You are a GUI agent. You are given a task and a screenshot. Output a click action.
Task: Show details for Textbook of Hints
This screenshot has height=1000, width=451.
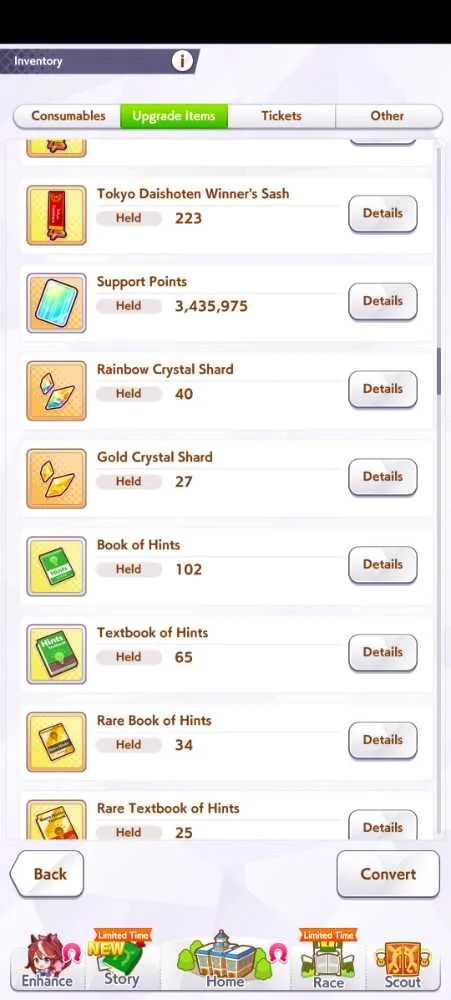tap(383, 652)
